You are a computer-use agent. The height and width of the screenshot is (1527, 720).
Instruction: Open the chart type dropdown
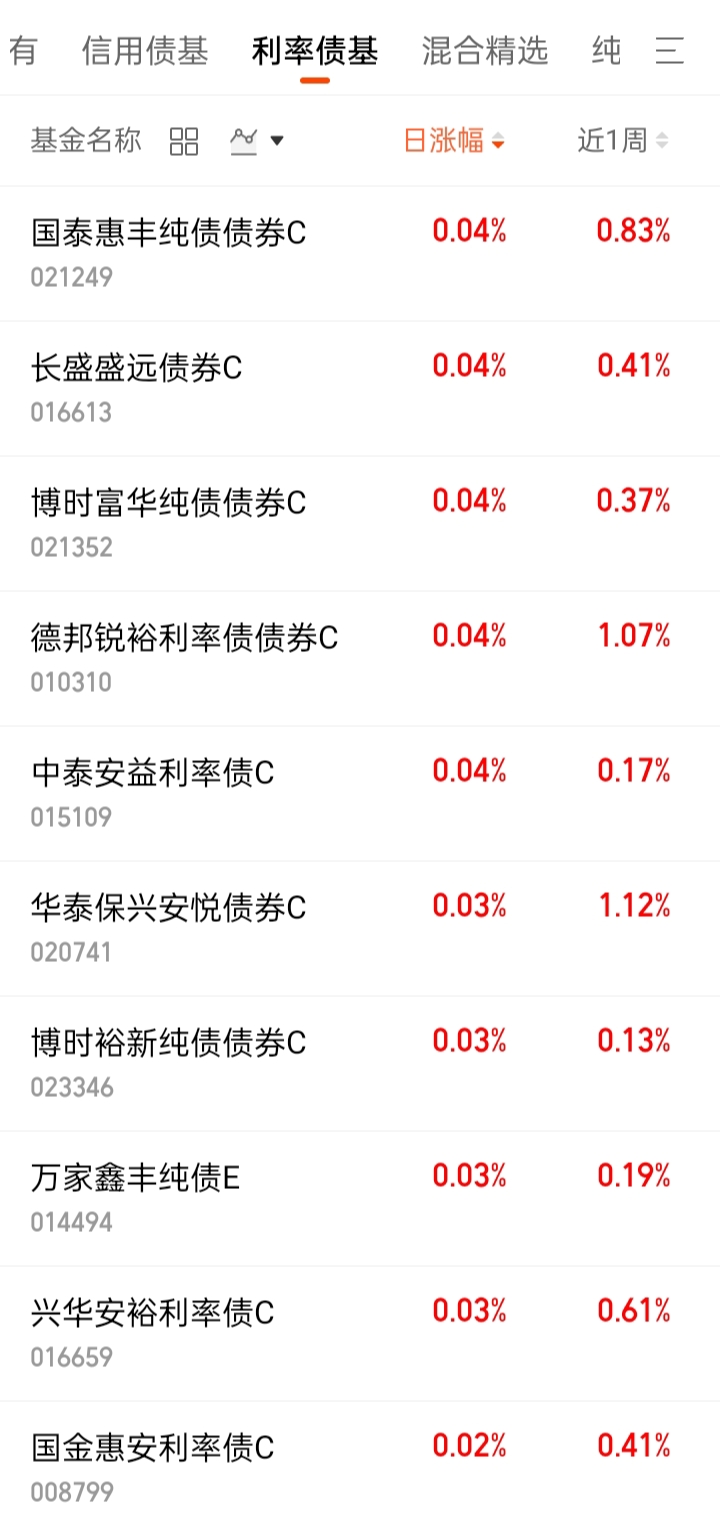pyautogui.click(x=257, y=141)
